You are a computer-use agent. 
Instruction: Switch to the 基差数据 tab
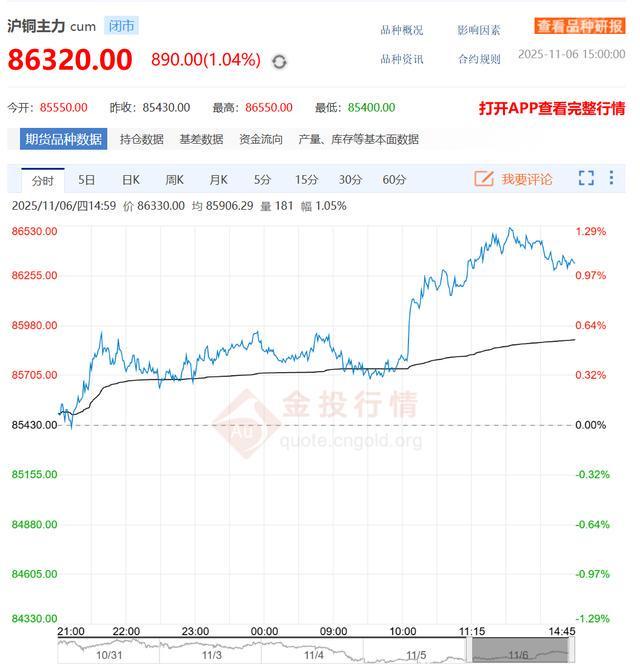tap(201, 140)
